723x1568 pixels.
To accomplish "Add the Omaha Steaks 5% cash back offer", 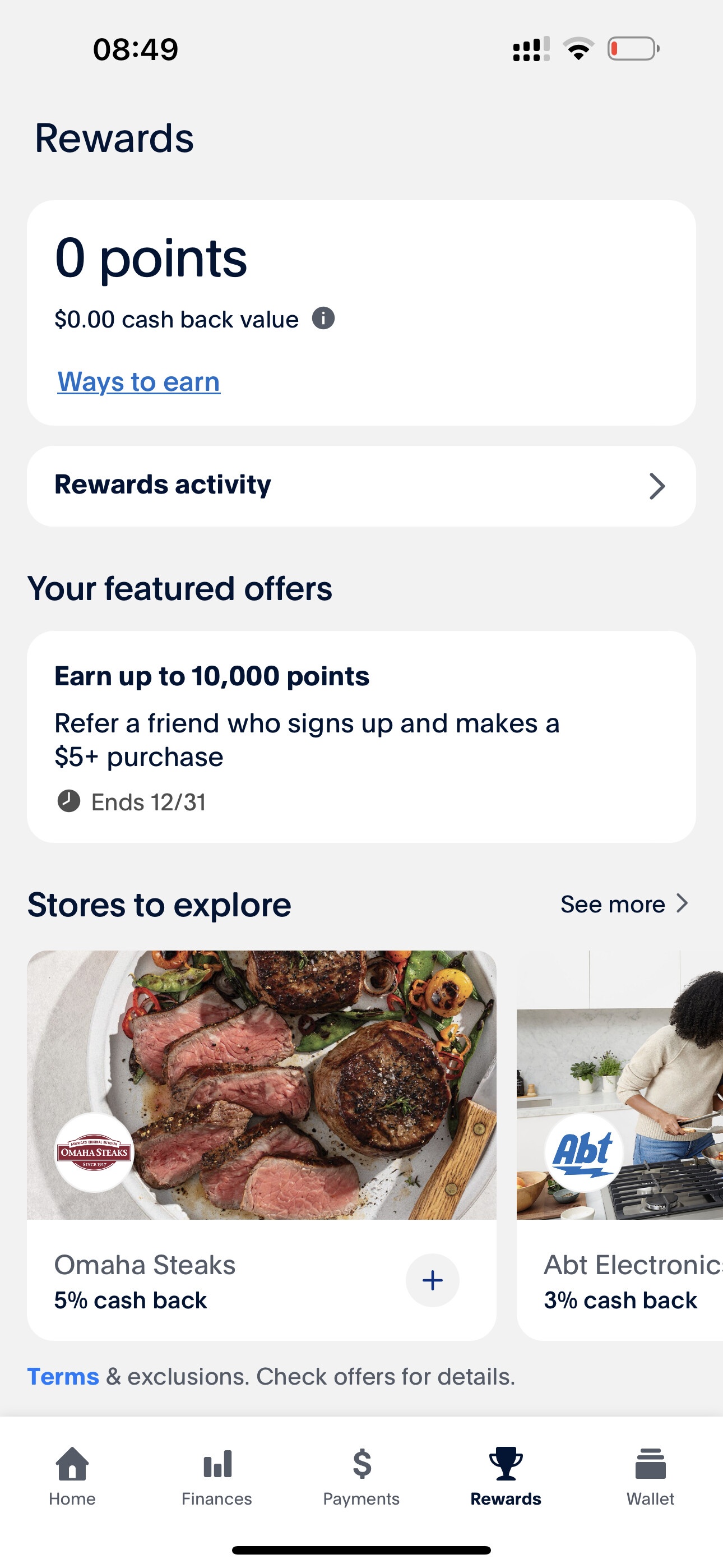I will 432,1280.
